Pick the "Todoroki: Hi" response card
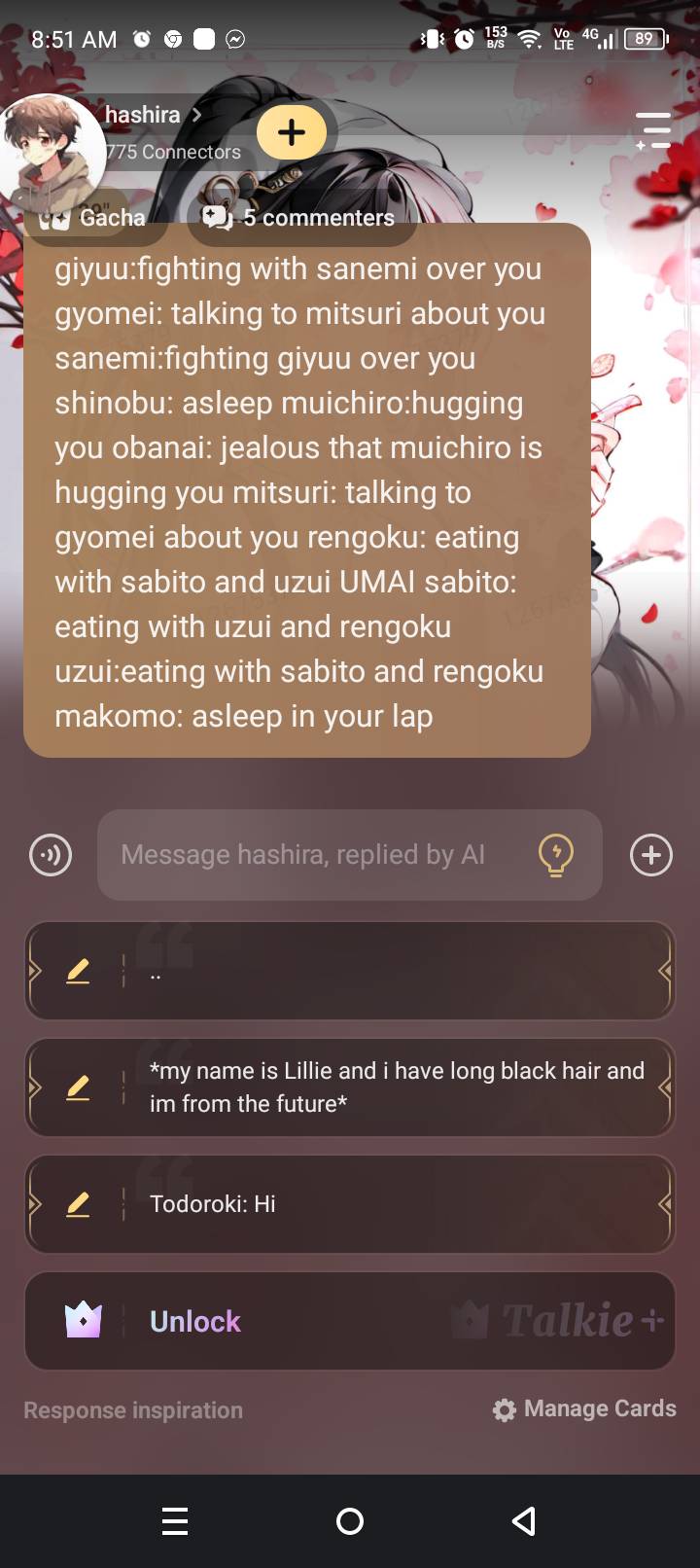 coord(389,1203)
